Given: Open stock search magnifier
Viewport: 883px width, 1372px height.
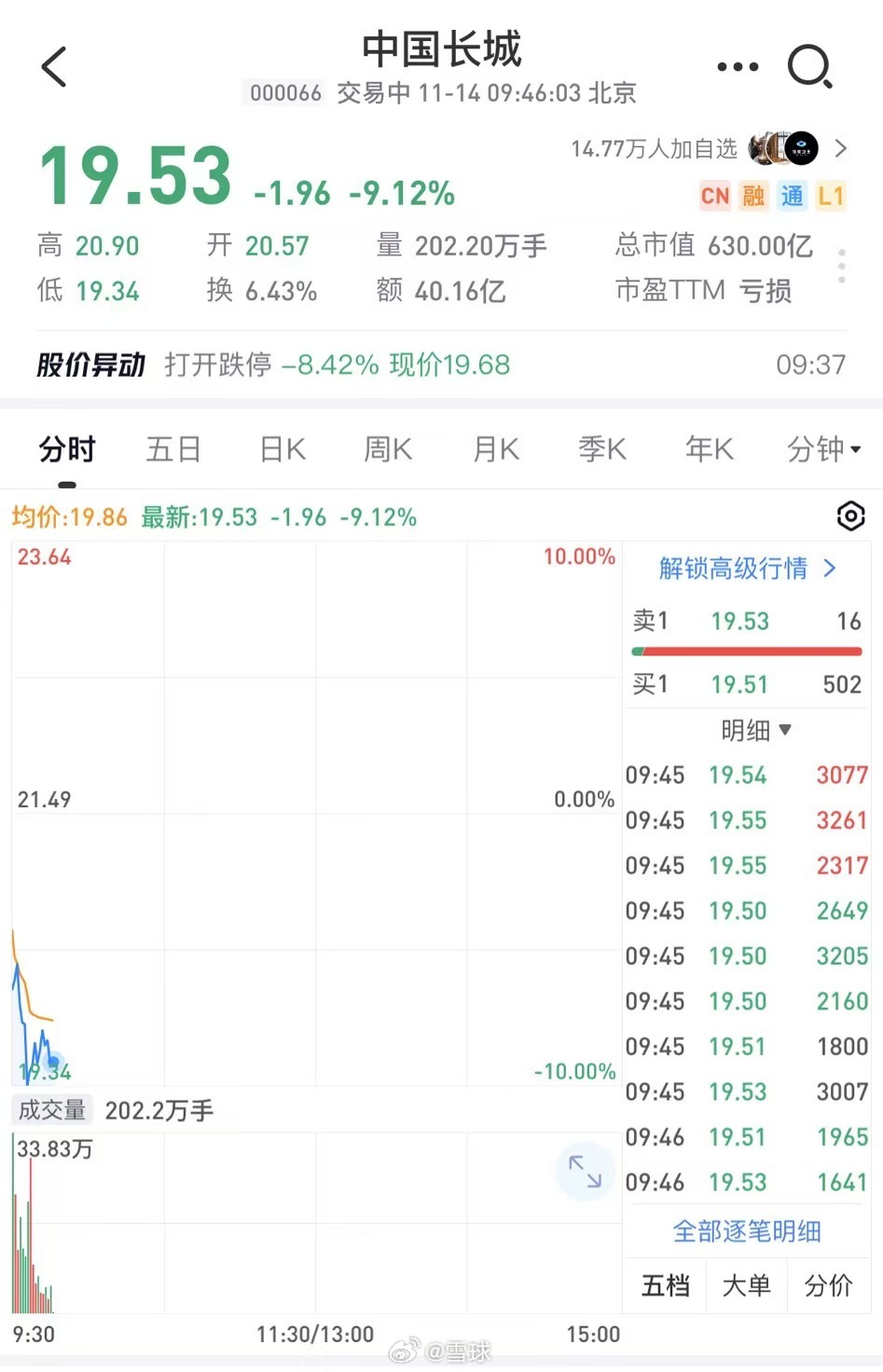Looking at the screenshot, I should (x=809, y=67).
